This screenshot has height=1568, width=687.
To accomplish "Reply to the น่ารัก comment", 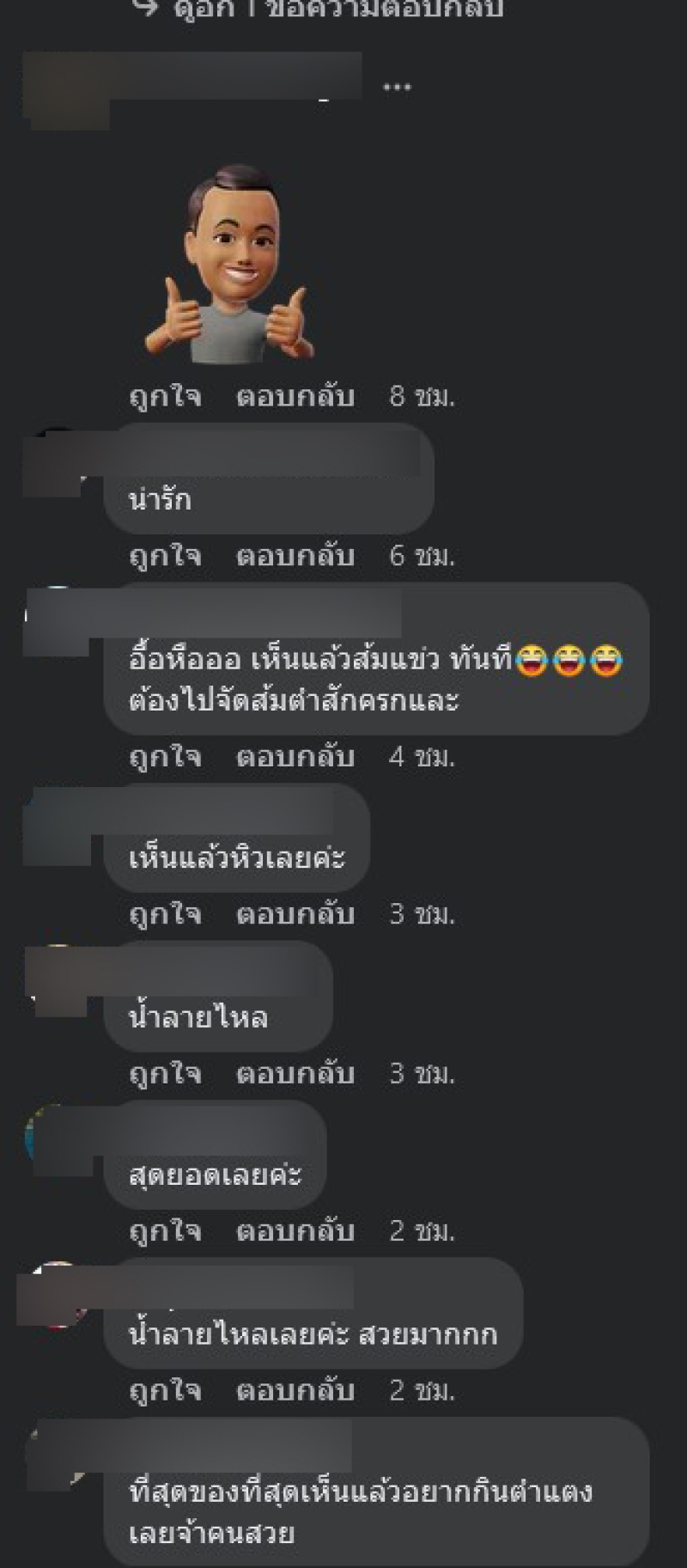I will click(x=295, y=556).
